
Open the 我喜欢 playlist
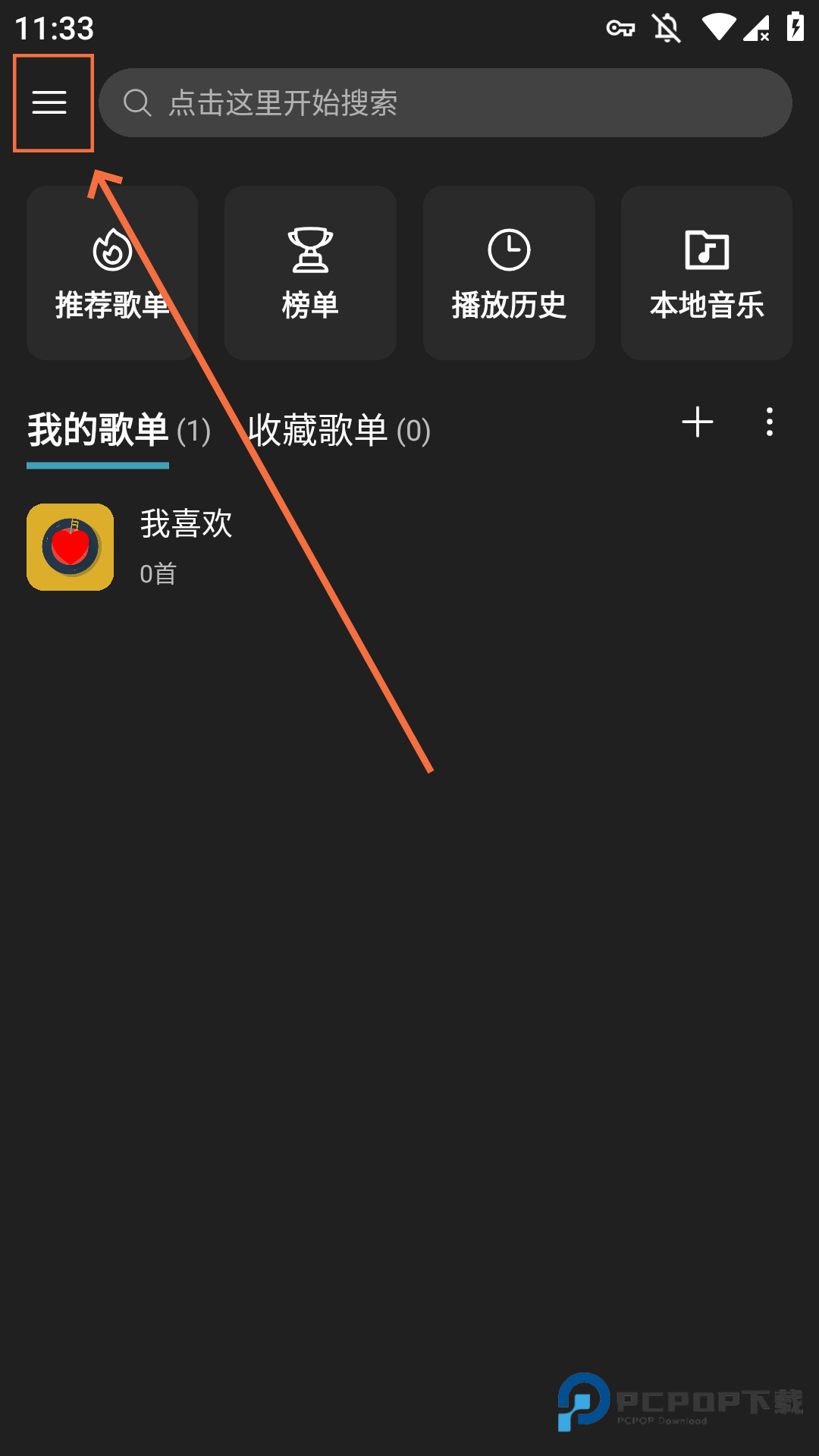(x=186, y=546)
